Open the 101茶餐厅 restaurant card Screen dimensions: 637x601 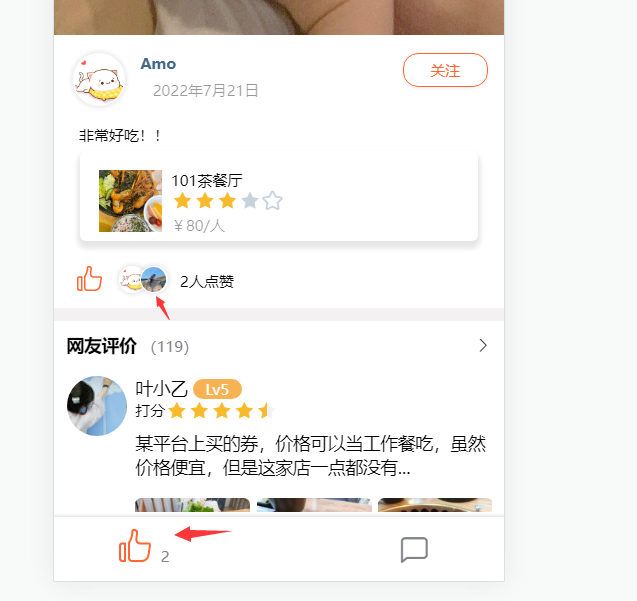278,199
